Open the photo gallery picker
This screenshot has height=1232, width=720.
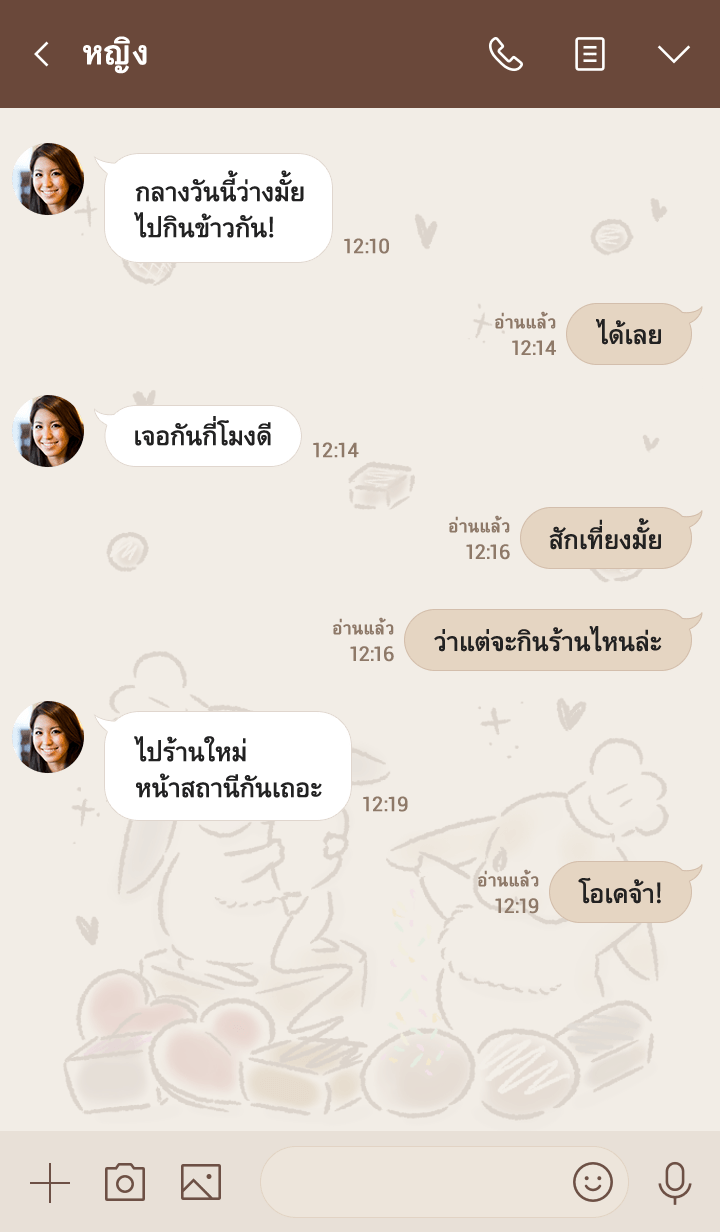(201, 1183)
